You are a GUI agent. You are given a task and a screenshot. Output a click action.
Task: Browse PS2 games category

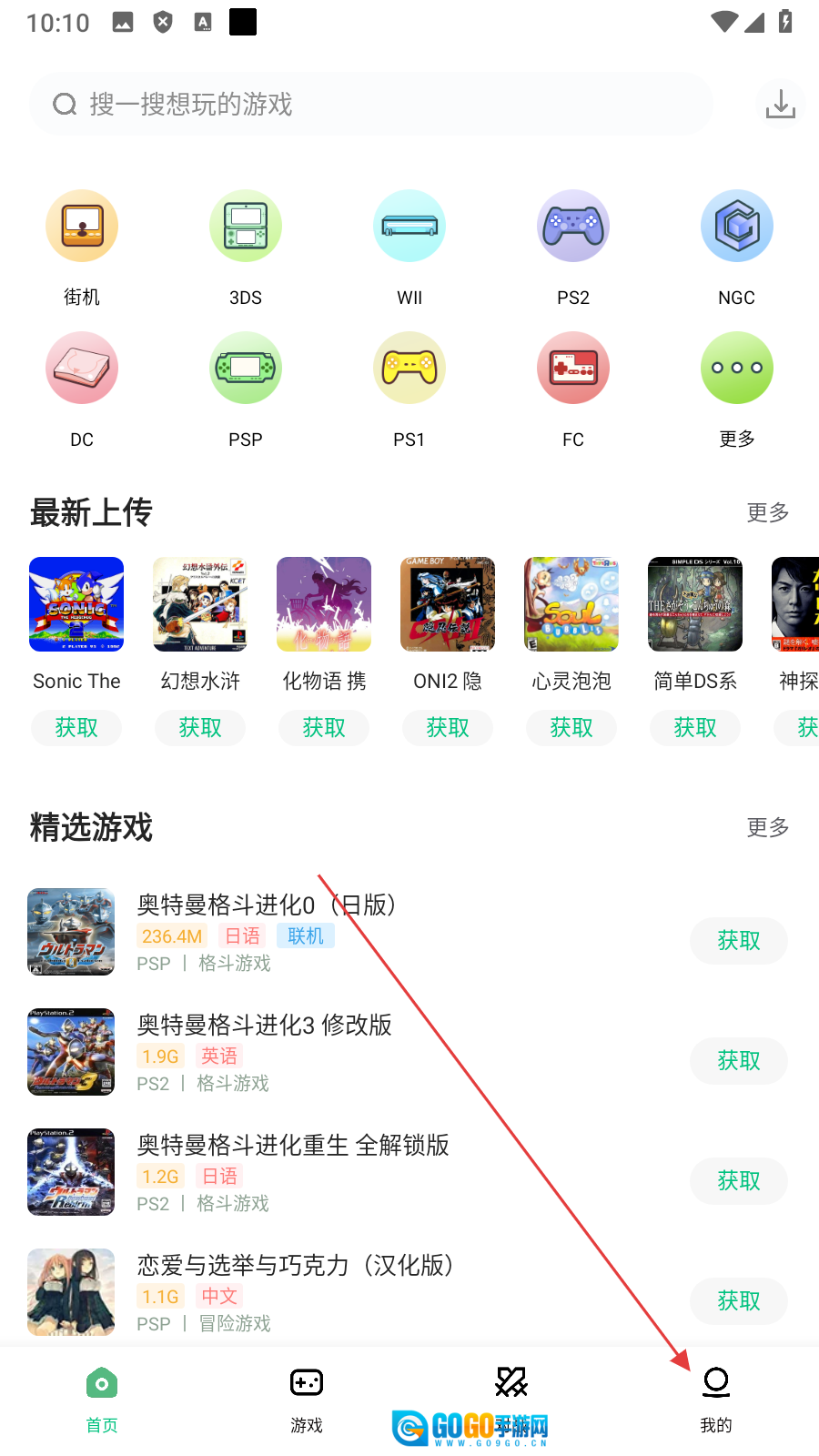coord(573,227)
